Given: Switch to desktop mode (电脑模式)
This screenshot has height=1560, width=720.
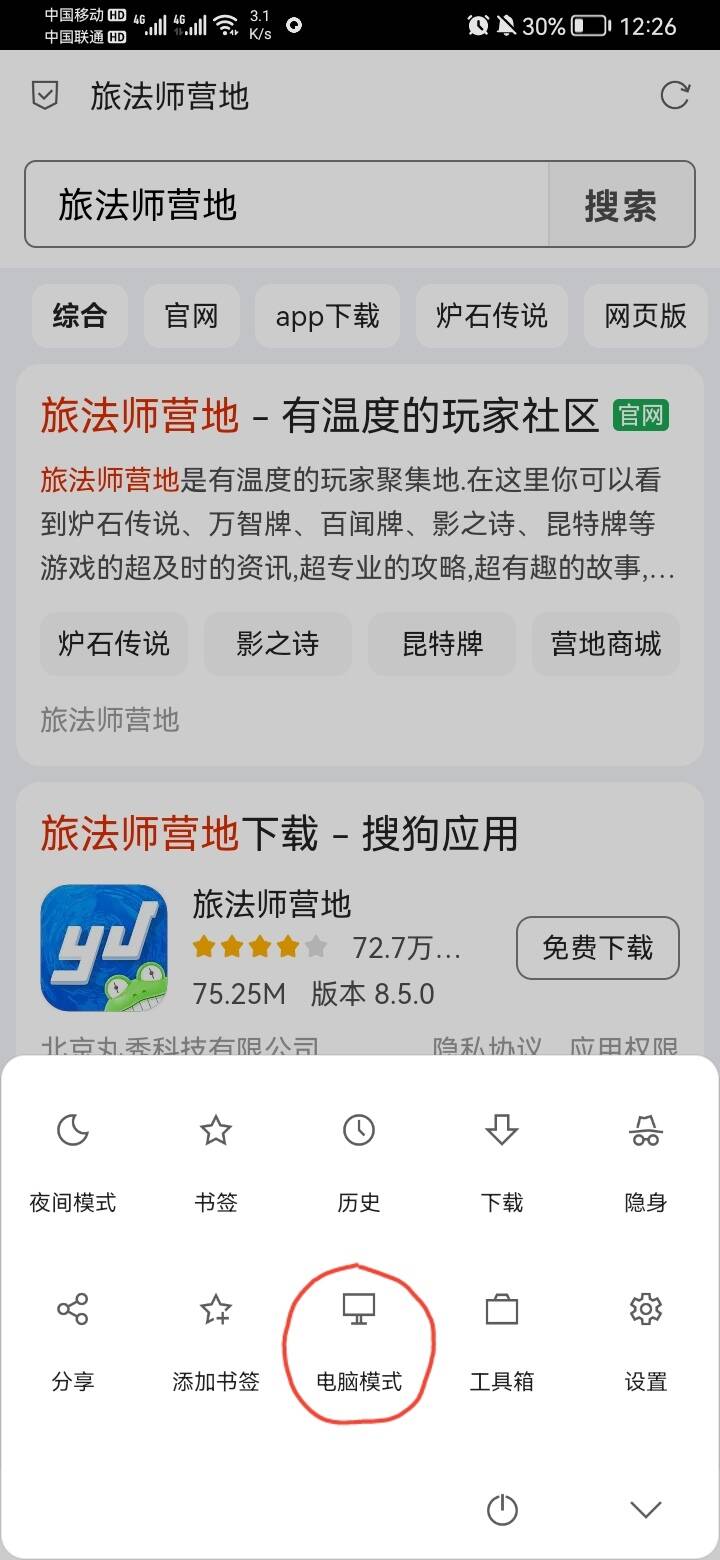Looking at the screenshot, I should pyautogui.click(x=359, y=1338).
